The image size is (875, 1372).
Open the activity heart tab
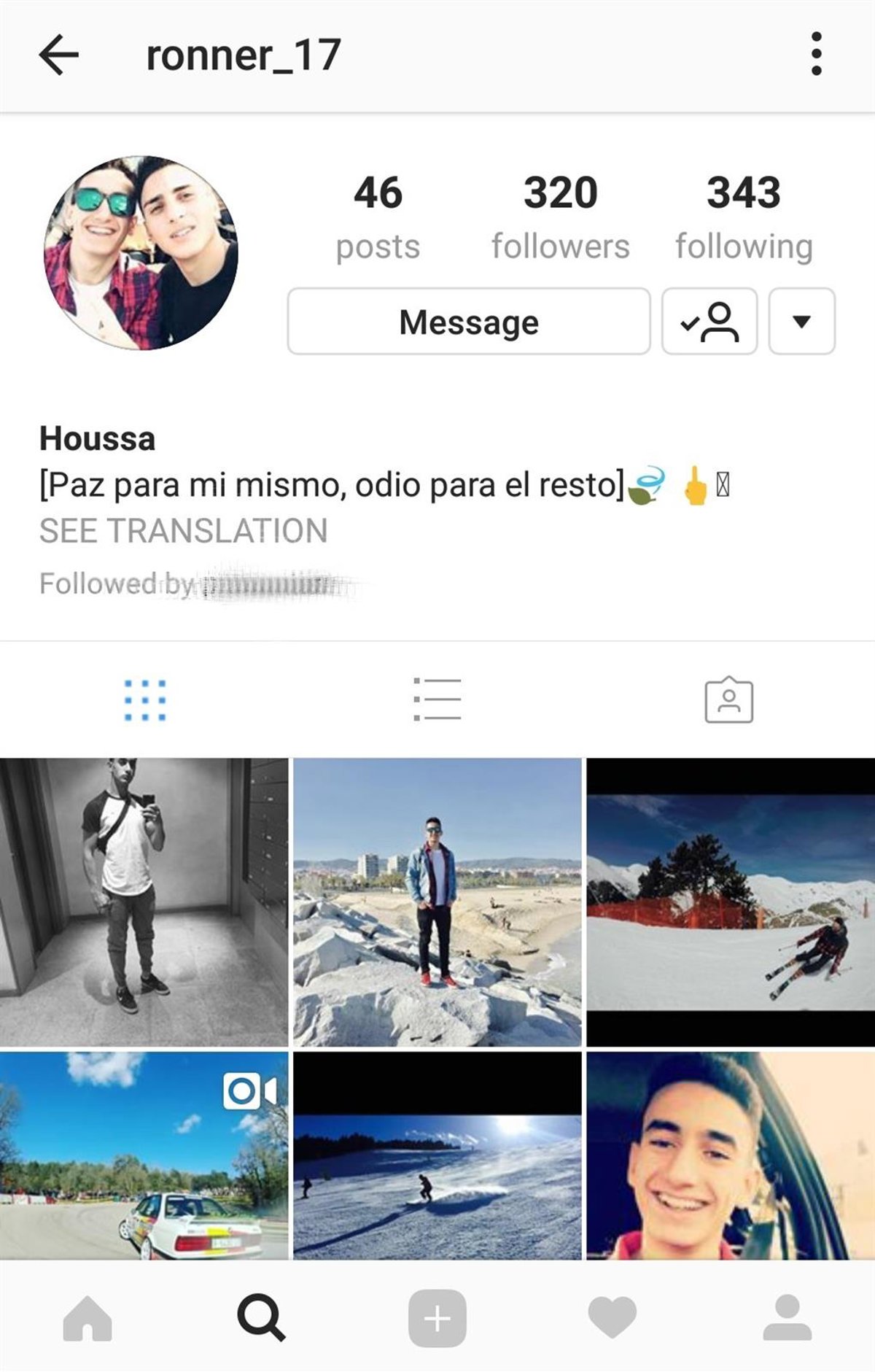pyautogui.click(x=612, y=1319)
